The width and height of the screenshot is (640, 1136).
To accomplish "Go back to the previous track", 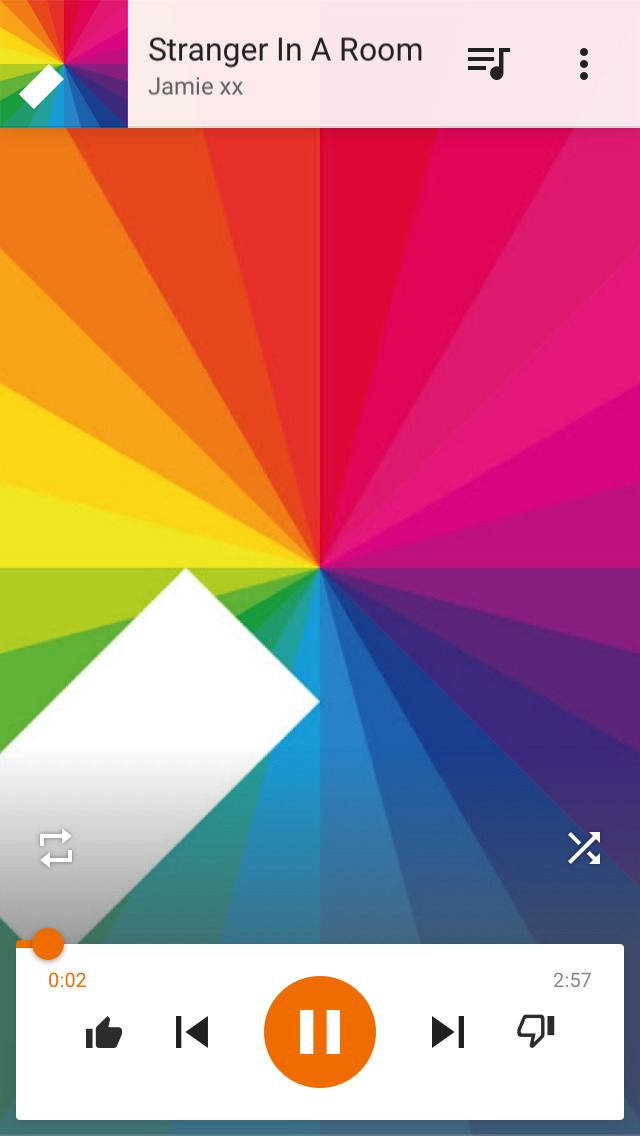I will click(x=192, y=1032).
